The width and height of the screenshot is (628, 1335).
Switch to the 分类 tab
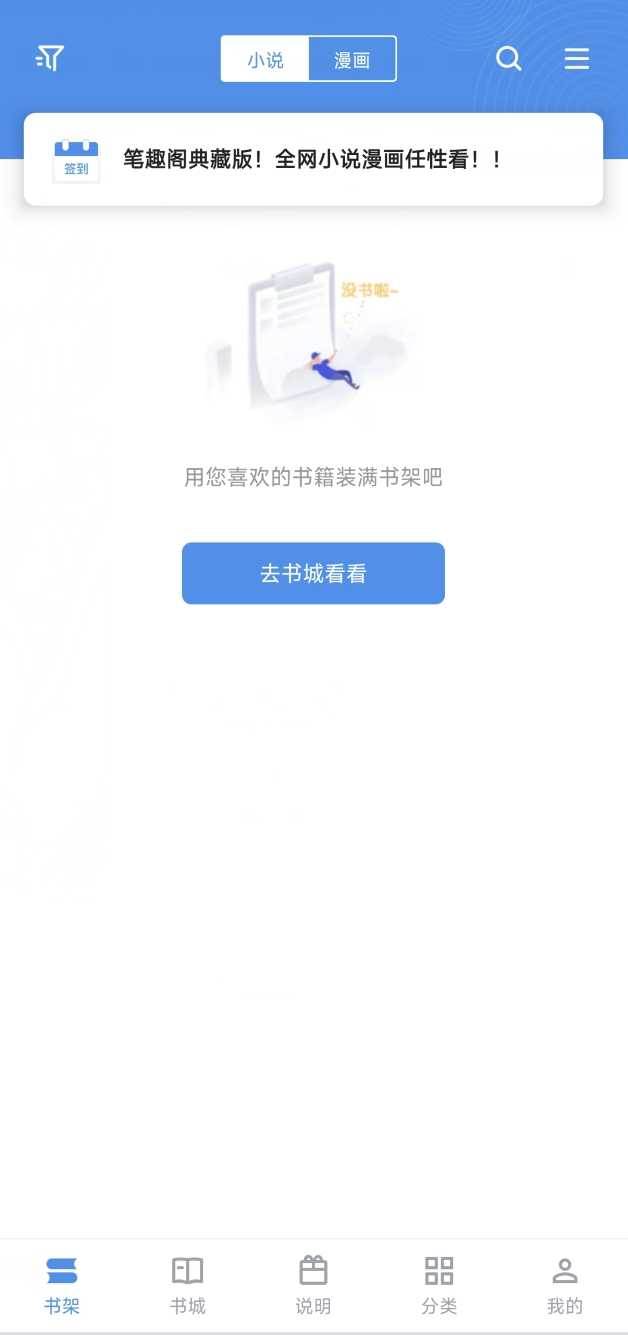(x=439, y=1285)
